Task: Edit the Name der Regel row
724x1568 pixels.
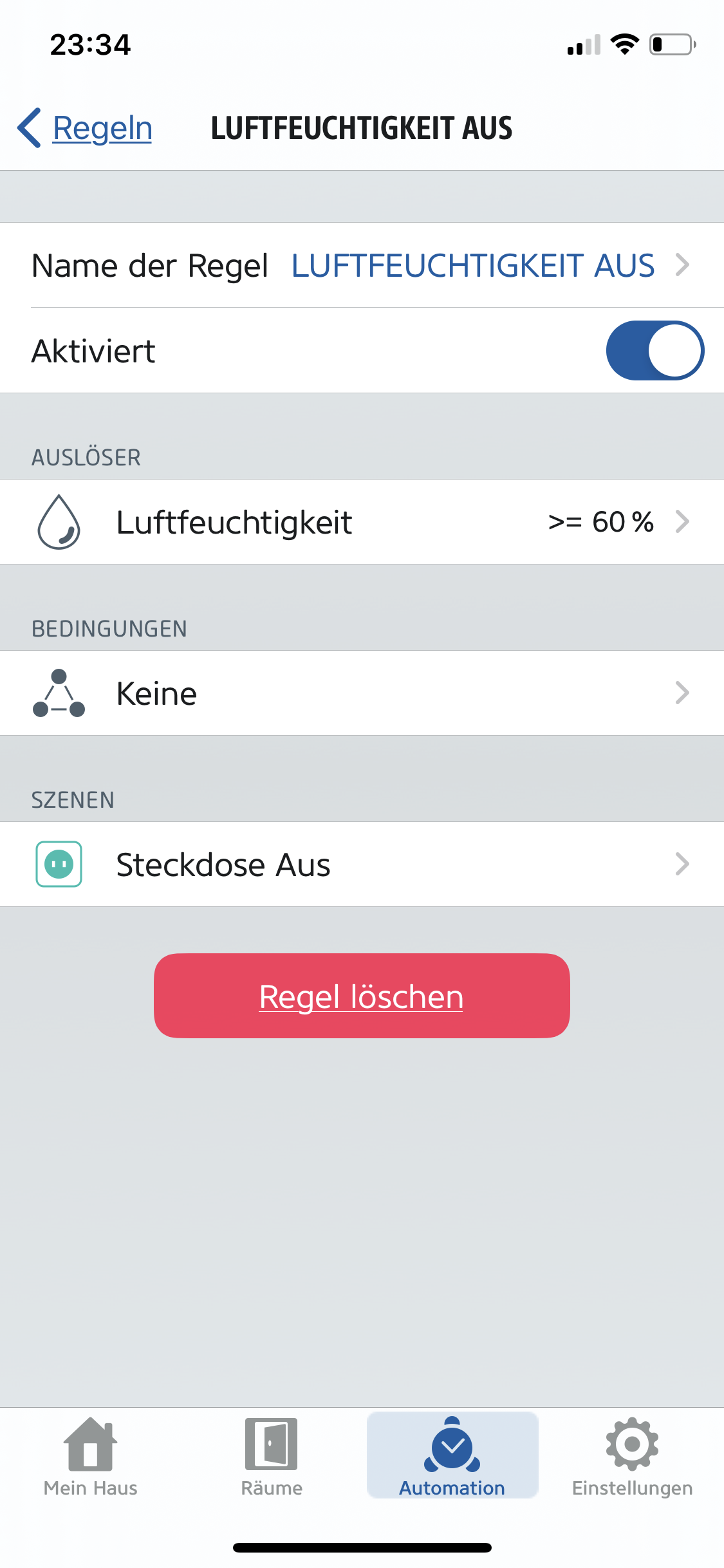Action: pyautogui.click(x=362, y=265)
